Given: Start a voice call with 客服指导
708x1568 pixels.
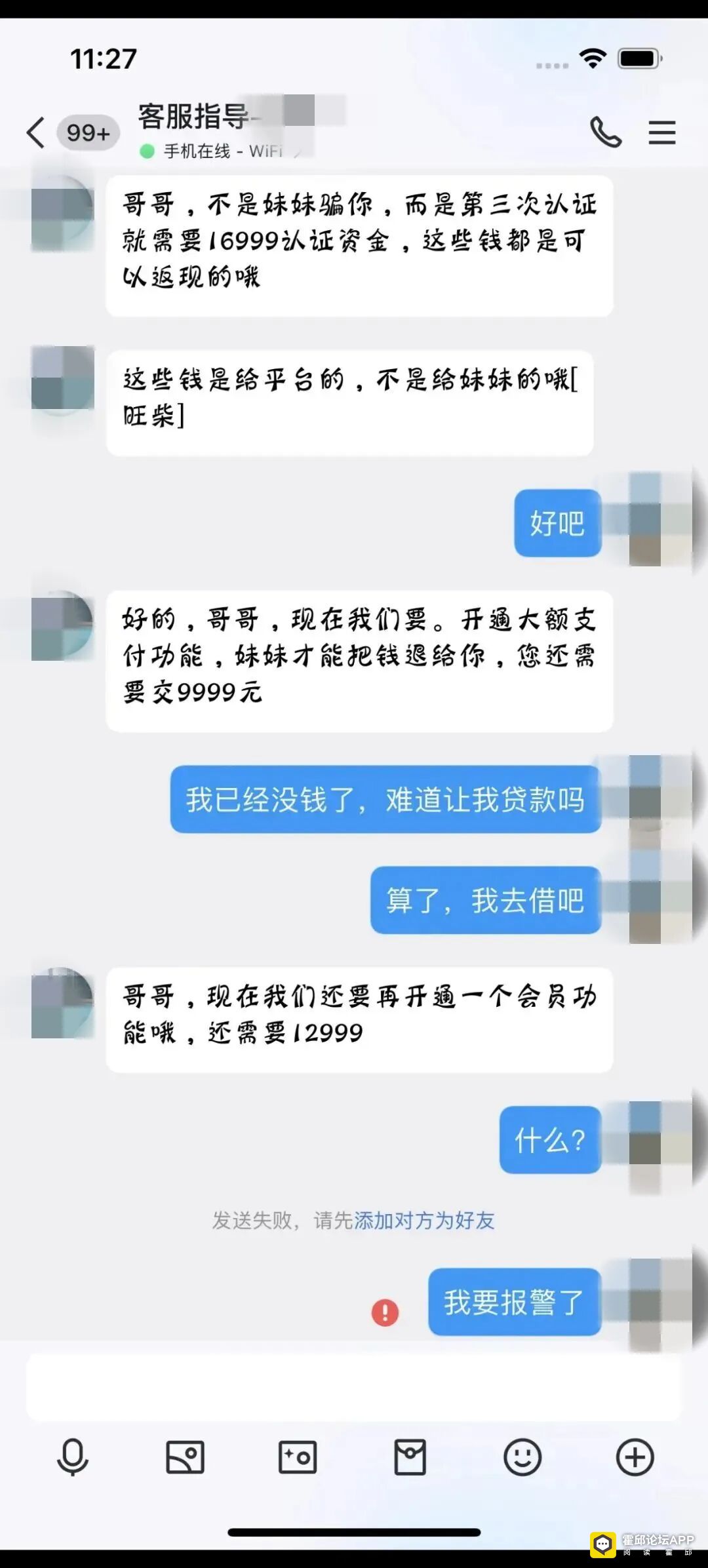Looking at the screenshot, I should [x=606, y=132].
